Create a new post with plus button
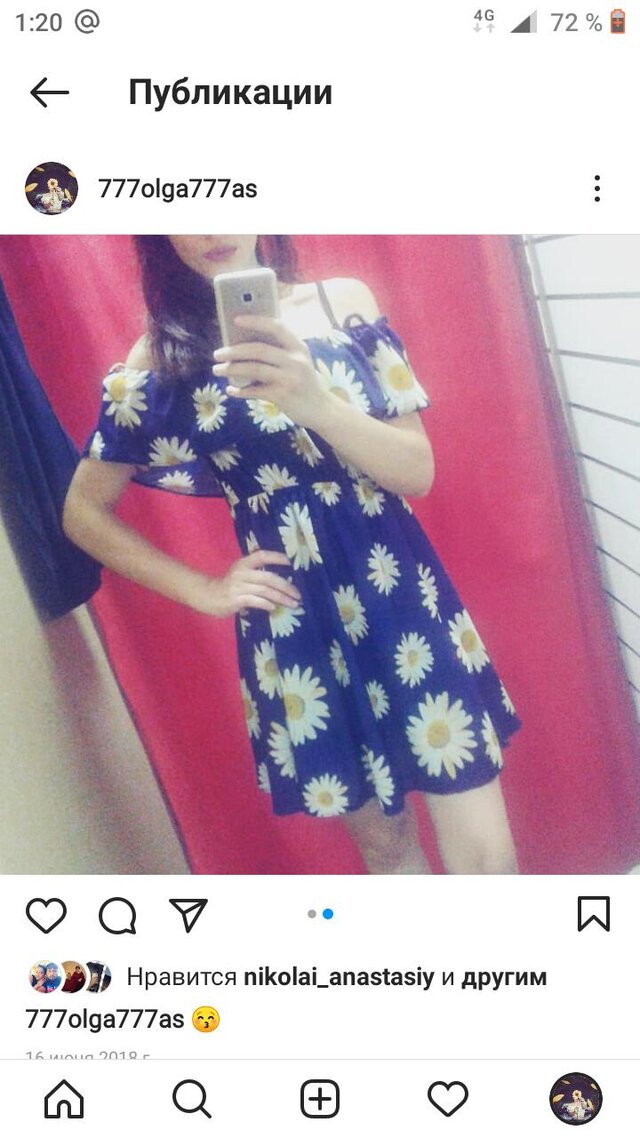 tap(320, 1099)
